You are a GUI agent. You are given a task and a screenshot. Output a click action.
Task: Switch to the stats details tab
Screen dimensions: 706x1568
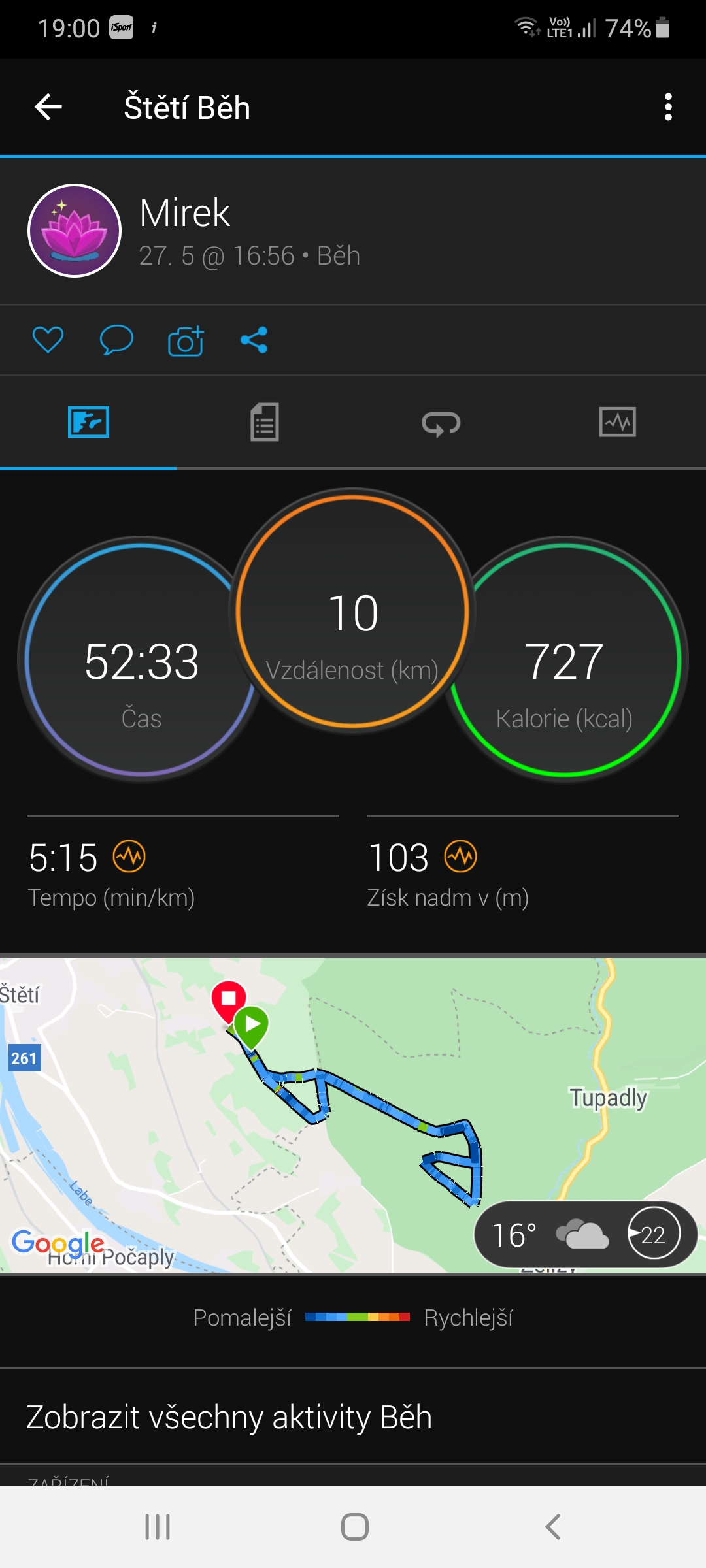pyautogui.click(x=265, y=422)
